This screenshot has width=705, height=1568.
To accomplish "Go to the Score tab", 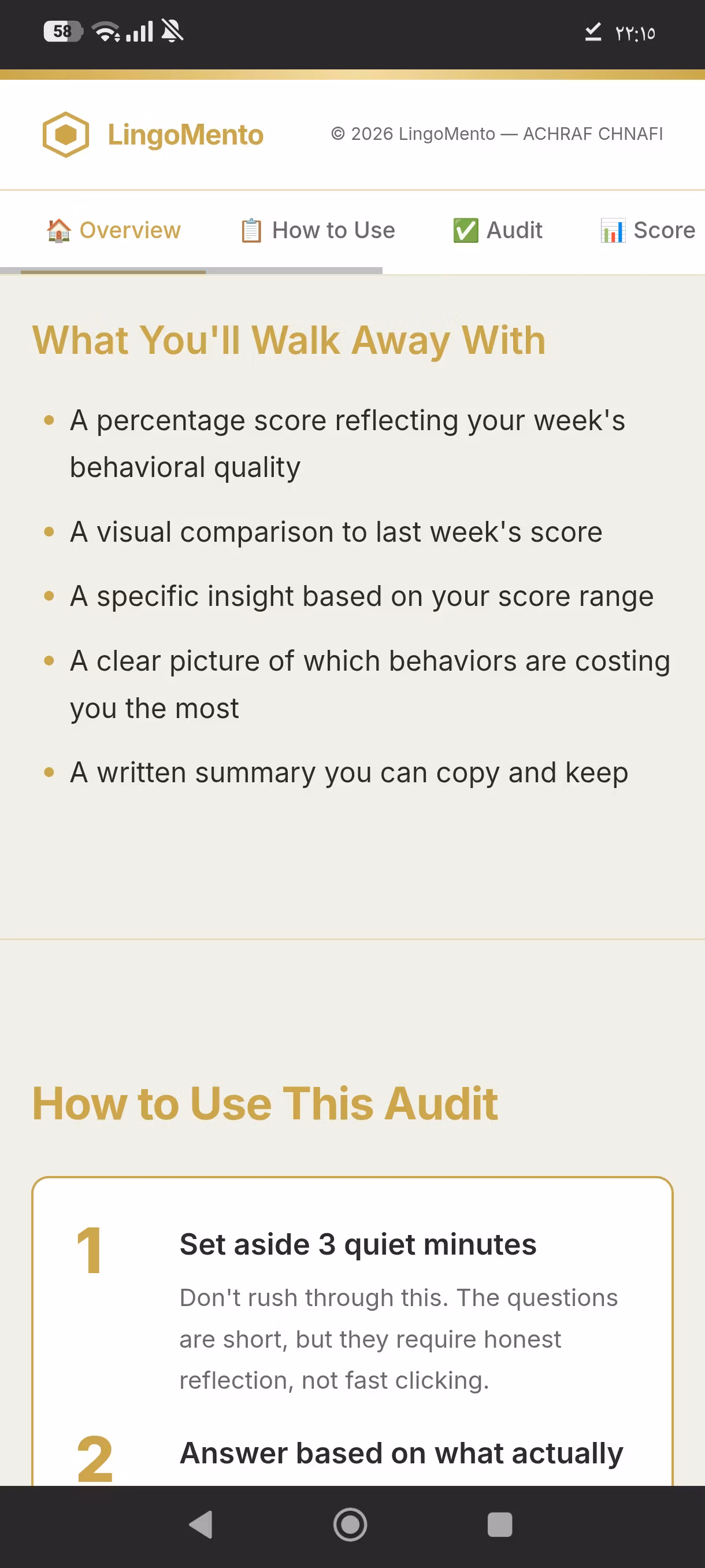I will pyautogui.click(x=647, y=231).
